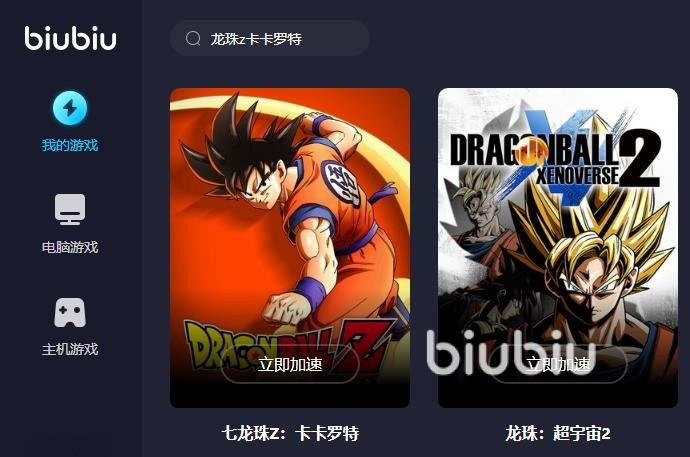
Task: Open the 电脑游戏 section
Action: (x=70, y=224)
